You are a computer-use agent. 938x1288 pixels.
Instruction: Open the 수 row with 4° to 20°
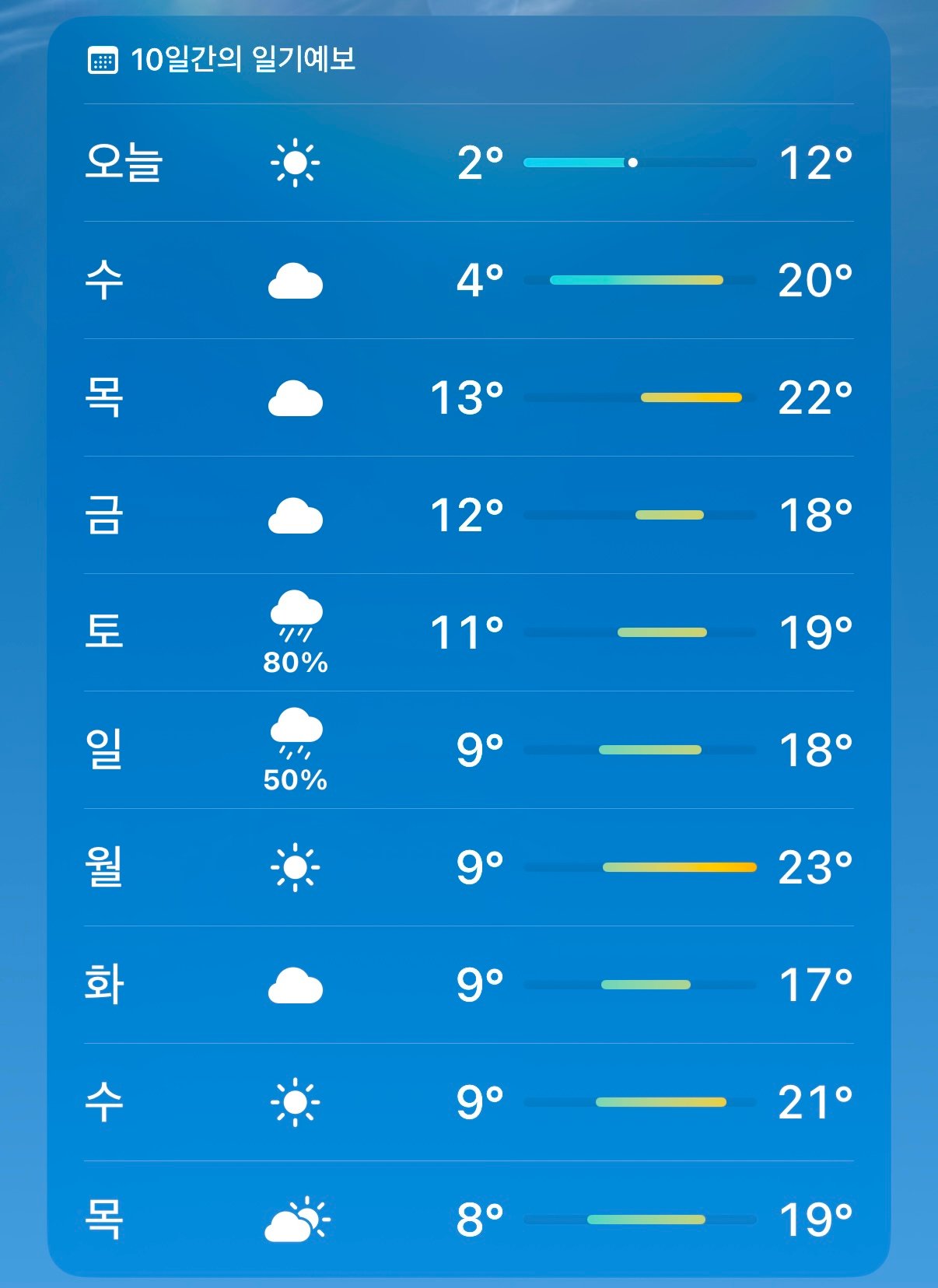coord(469,280)
